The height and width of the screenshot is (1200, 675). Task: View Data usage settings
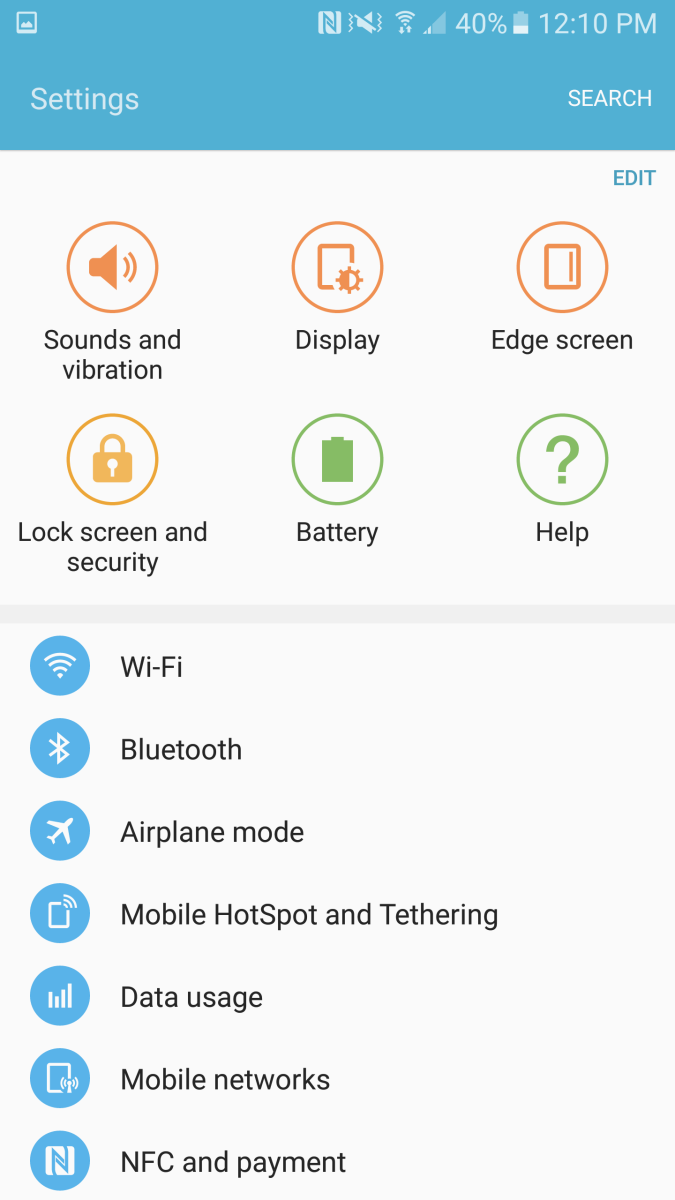(337, 997)
